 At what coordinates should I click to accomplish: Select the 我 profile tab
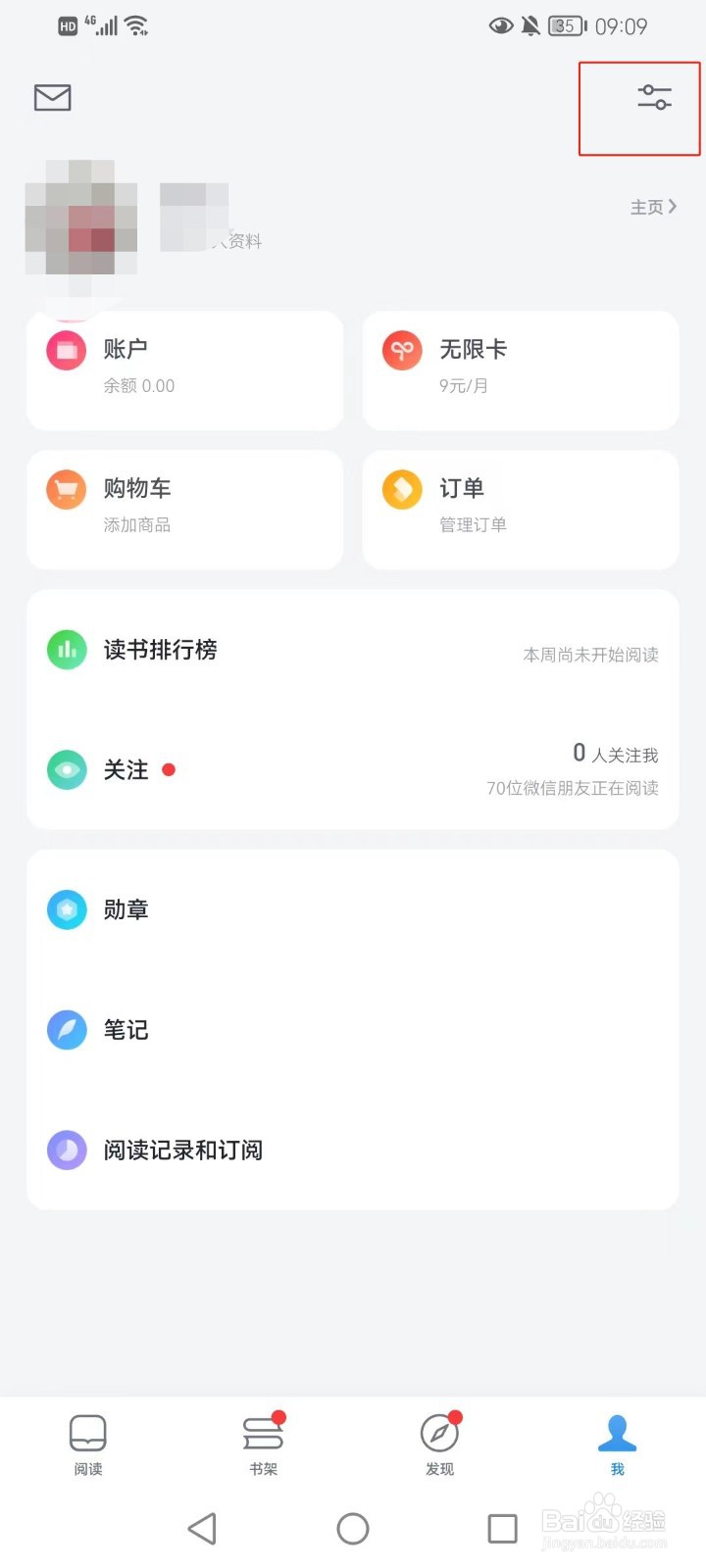617,1445
